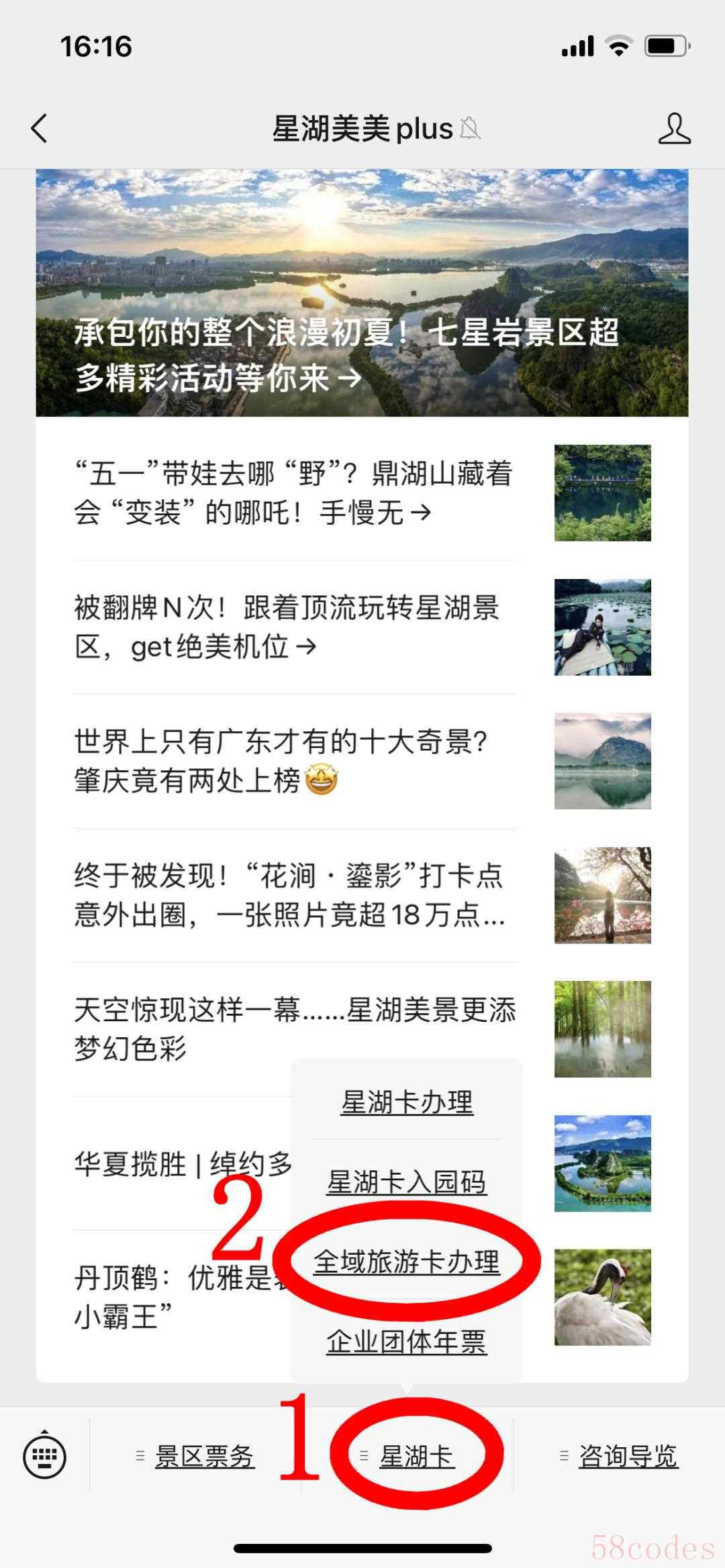Screen dimensions: 725x1568
Task: Open article about 鼎湖山 “五一”带娃
Action: pos(295,493)
